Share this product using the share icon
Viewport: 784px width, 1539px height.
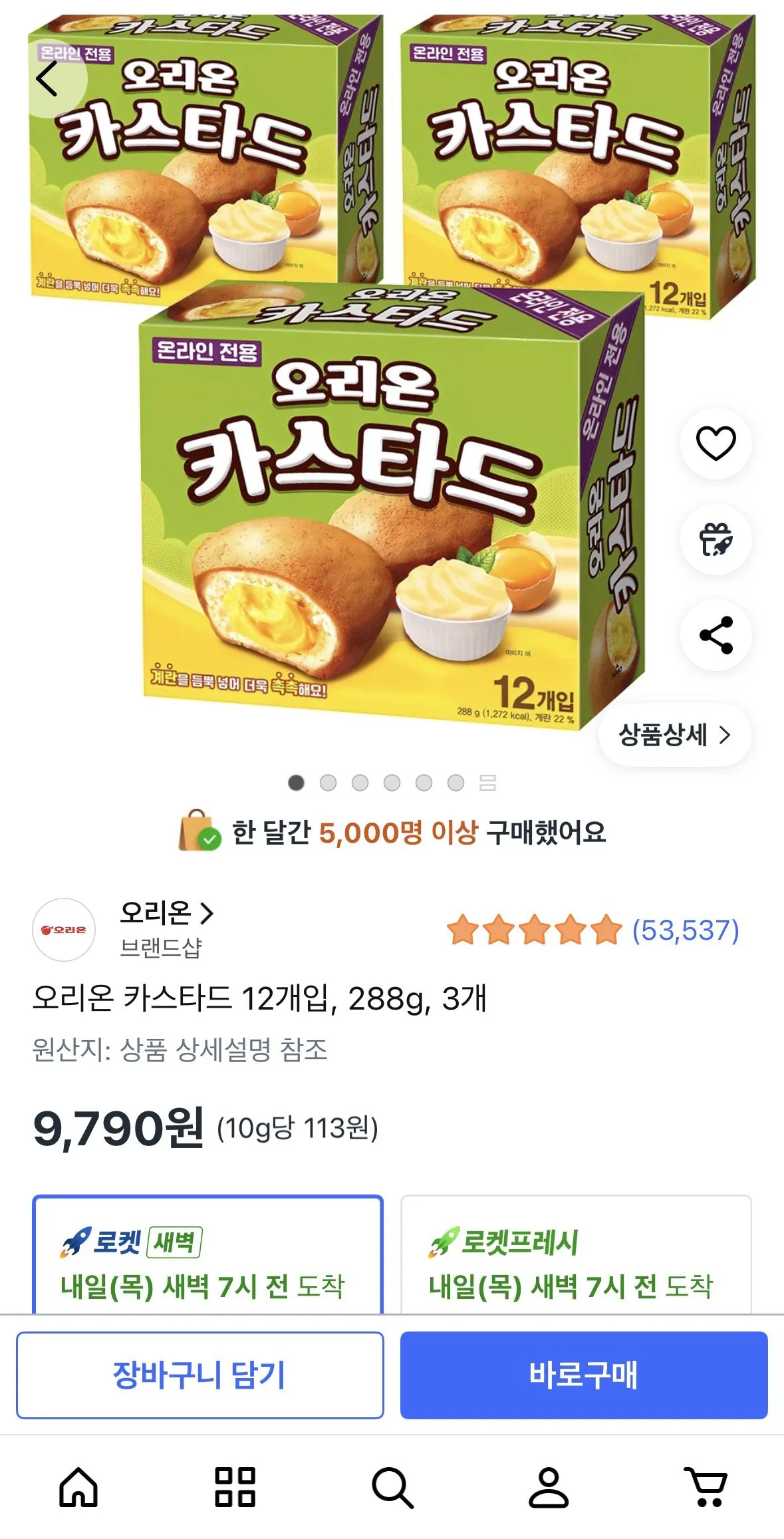coord(715,636)
